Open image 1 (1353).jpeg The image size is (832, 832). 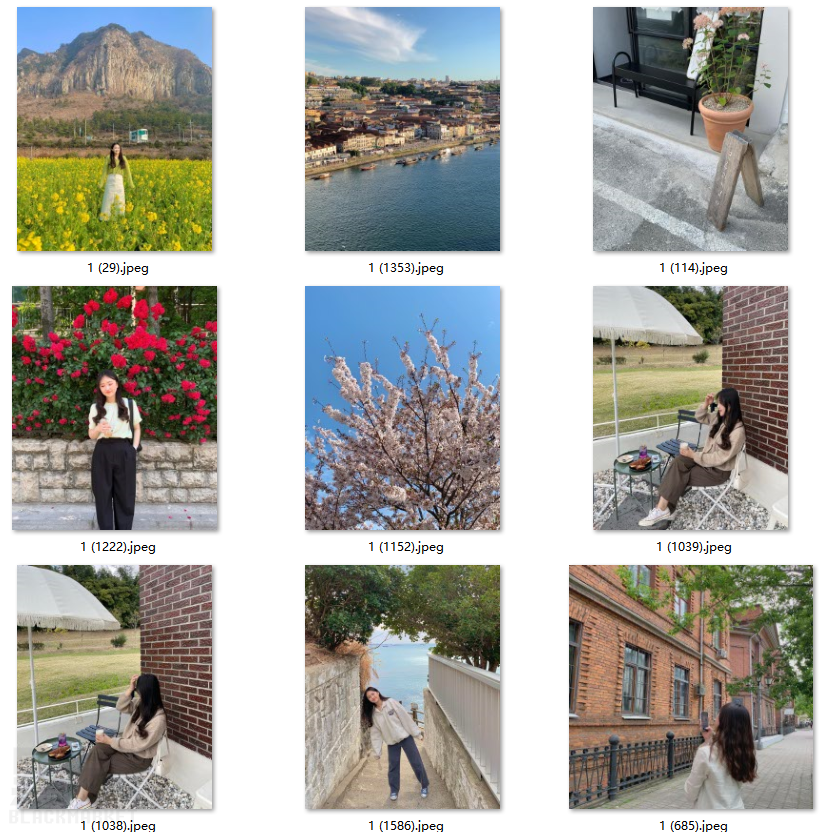(x=402, y=129)
